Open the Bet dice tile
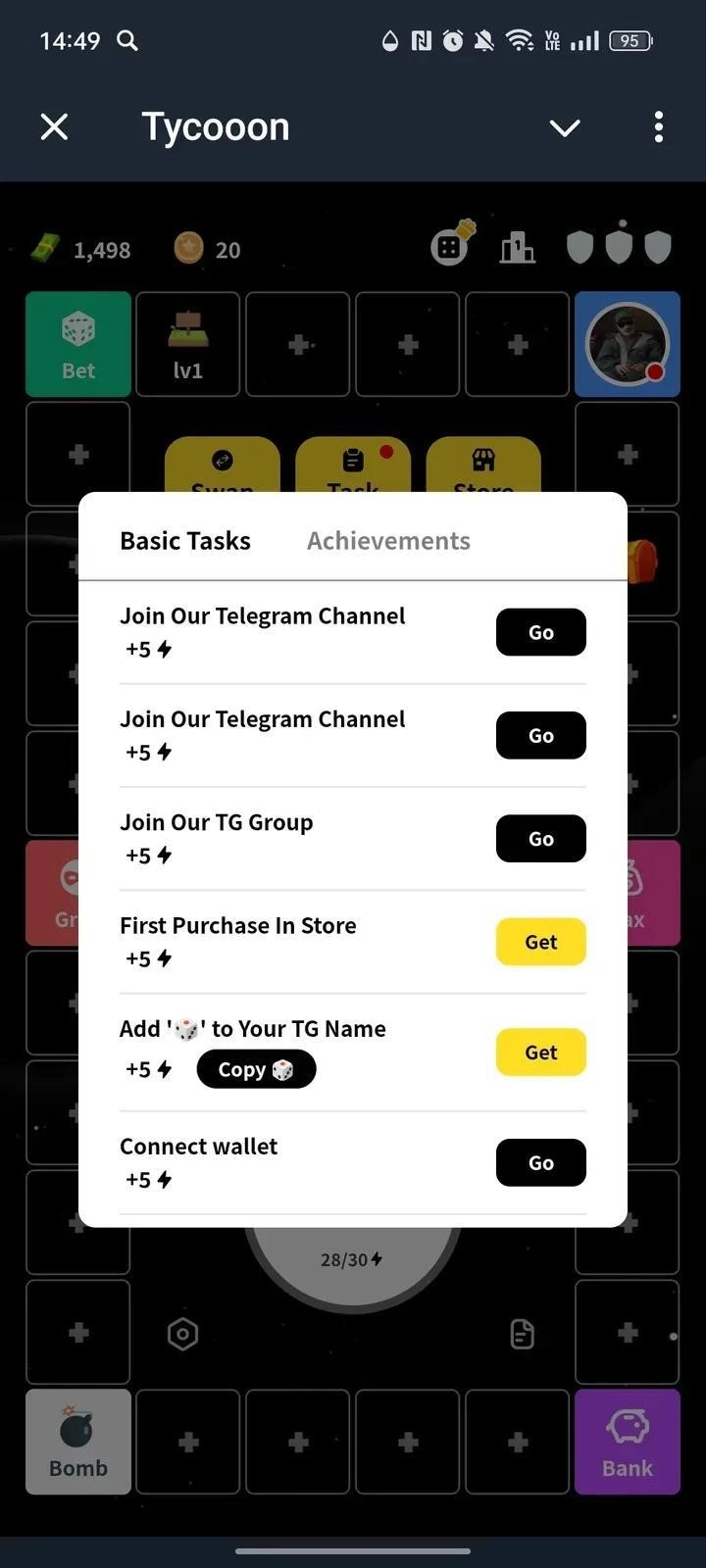This screenshot has width=706, height=1568. click(78, 344)
